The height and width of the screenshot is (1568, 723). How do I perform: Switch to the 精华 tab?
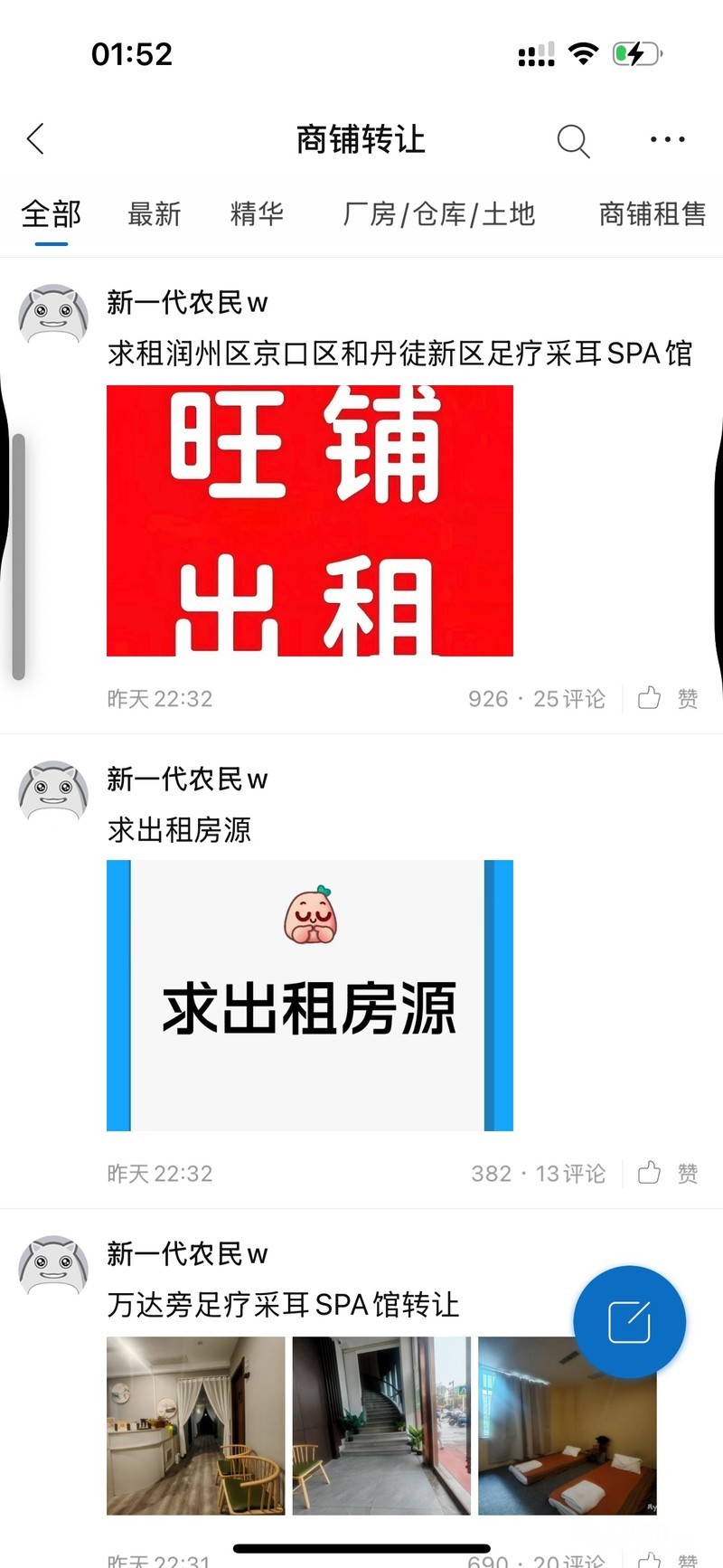click(x=258, y=214)
